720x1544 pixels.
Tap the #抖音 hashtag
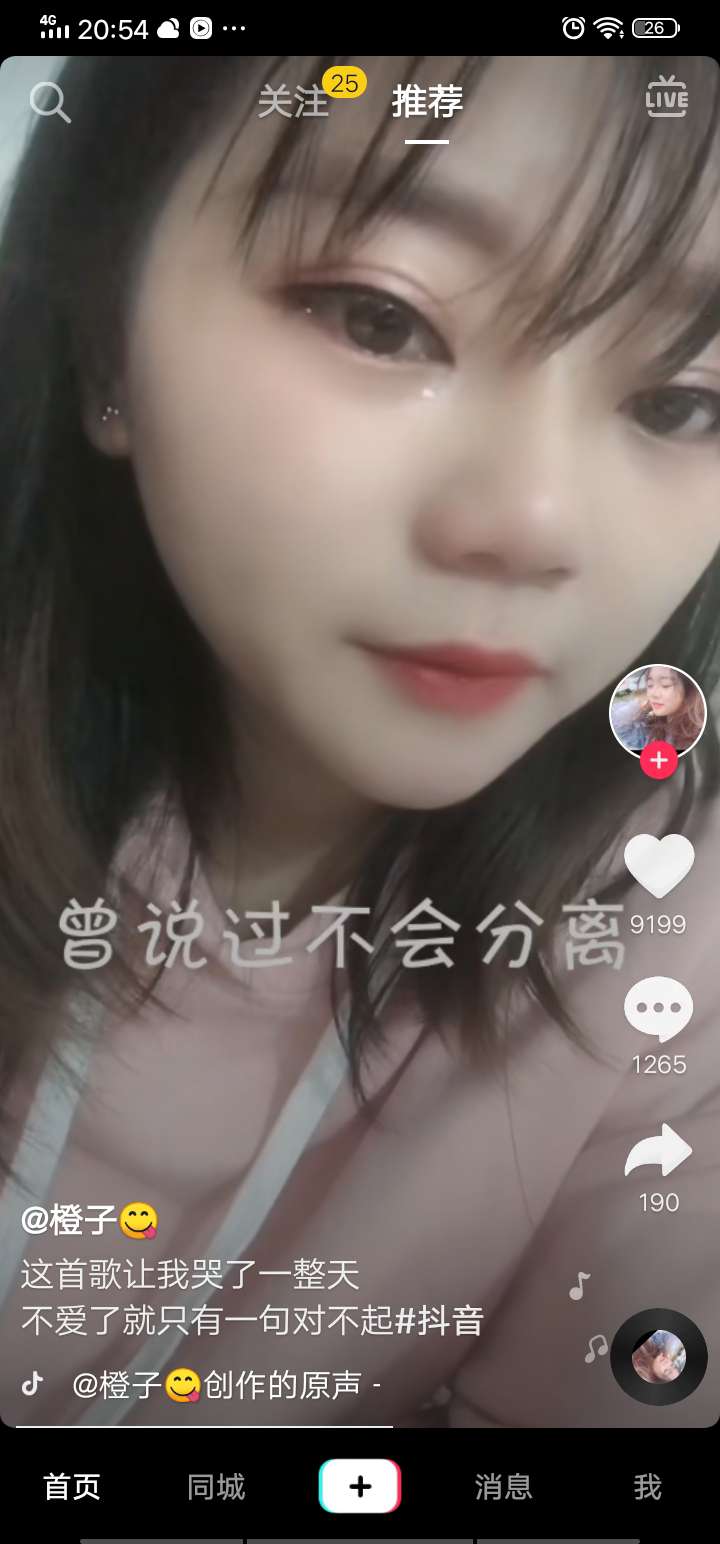point(439,1321)
